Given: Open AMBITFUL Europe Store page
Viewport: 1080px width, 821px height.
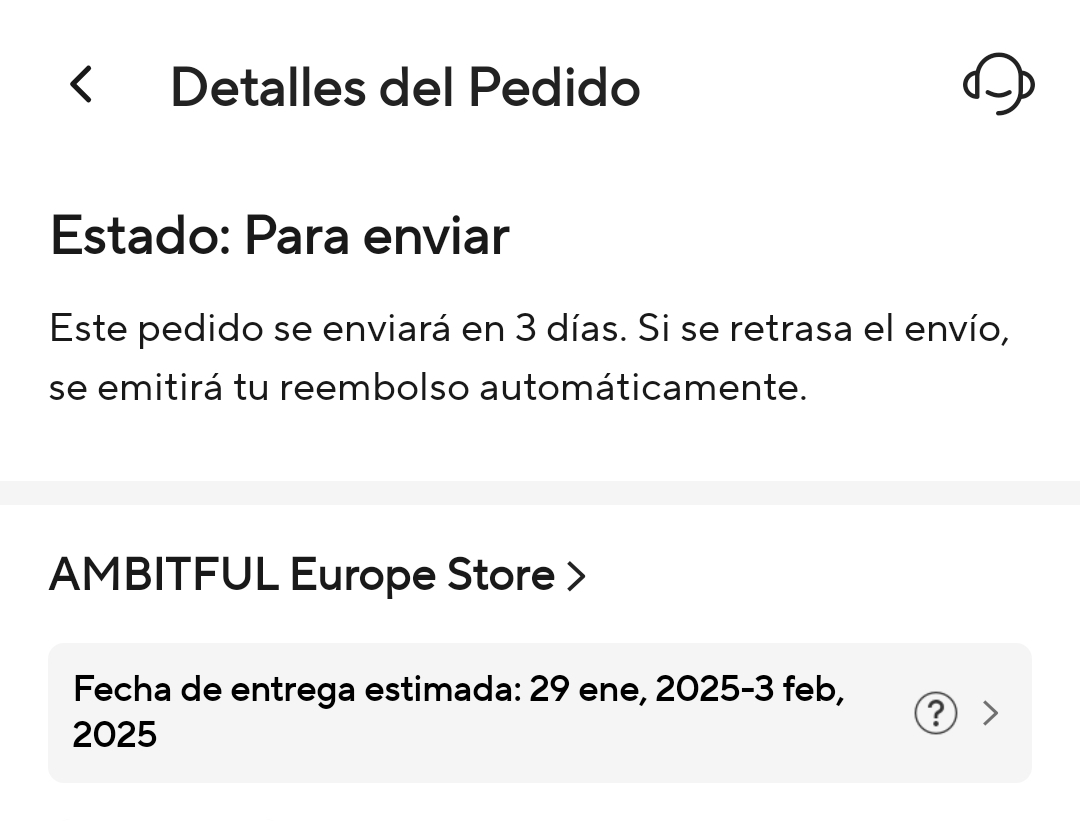Looking at the screenshot, I should (x=317, y=575).
